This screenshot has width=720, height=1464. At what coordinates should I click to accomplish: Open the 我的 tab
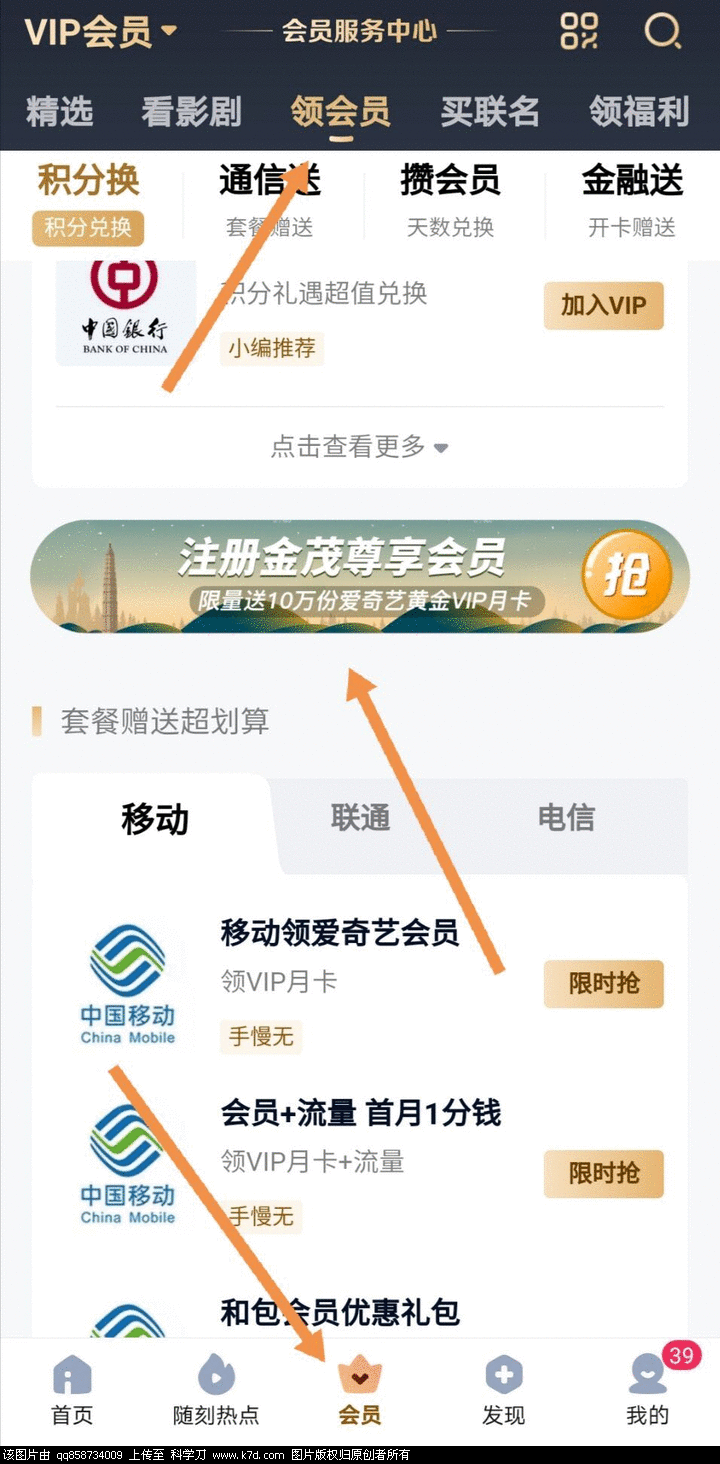point(647,1391)
